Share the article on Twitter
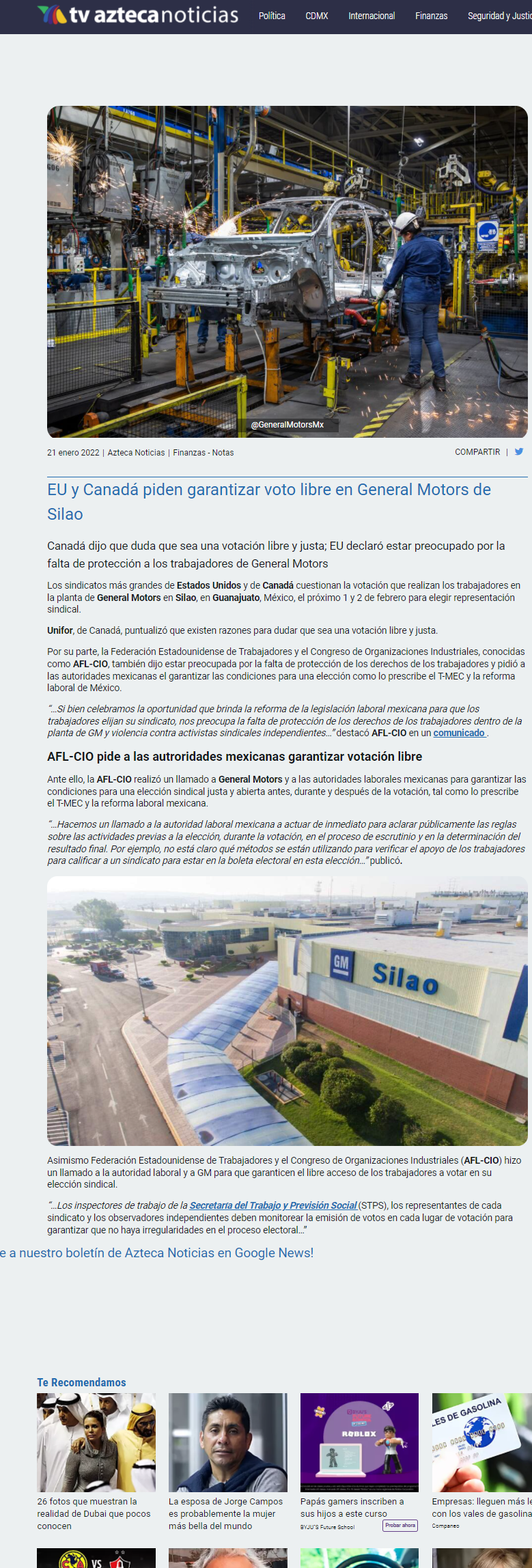This screenshot has width=532, height=1568. 519,451
